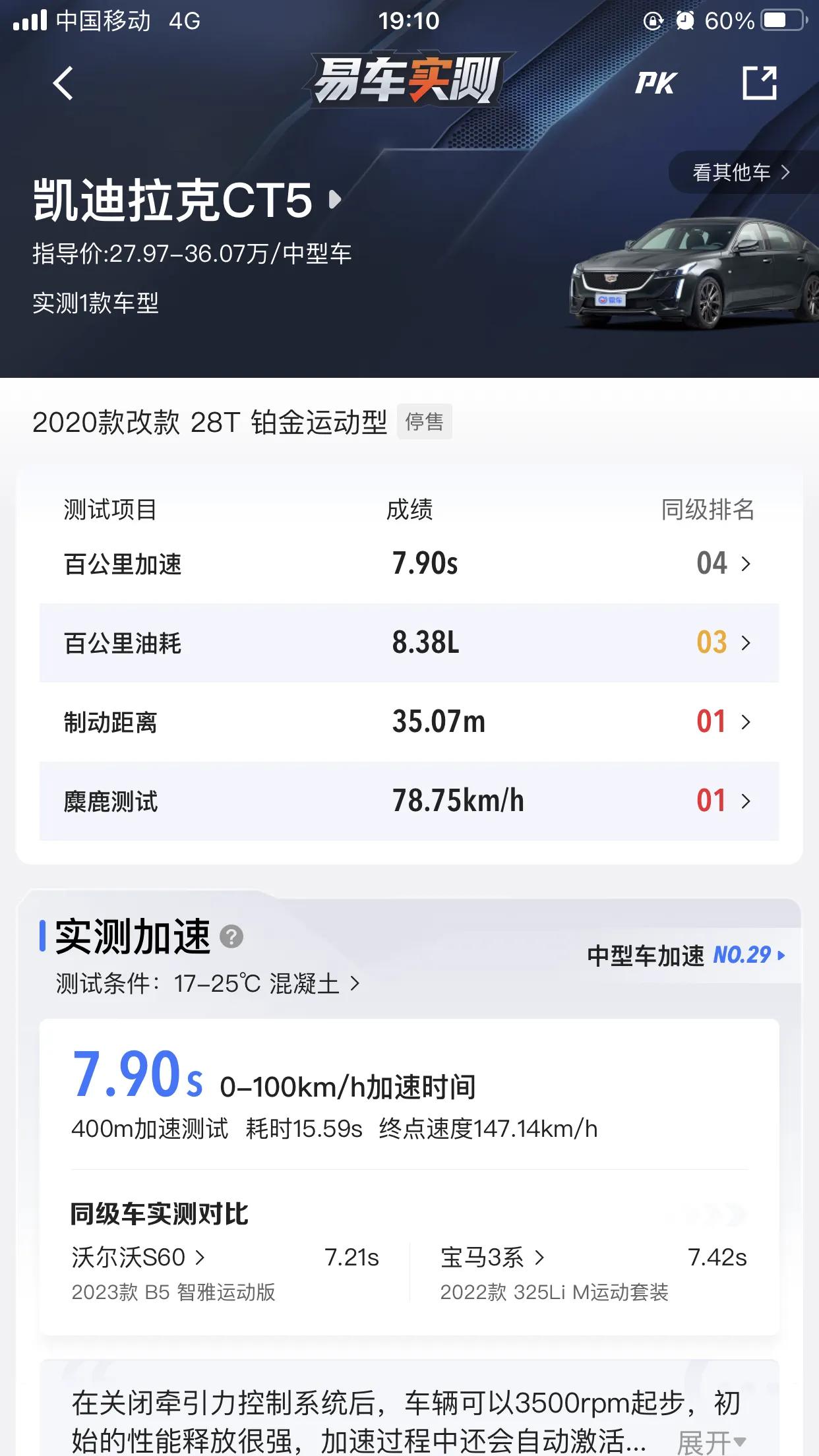Open 沃尔沃S60 comparison car

pos(138,1258)
